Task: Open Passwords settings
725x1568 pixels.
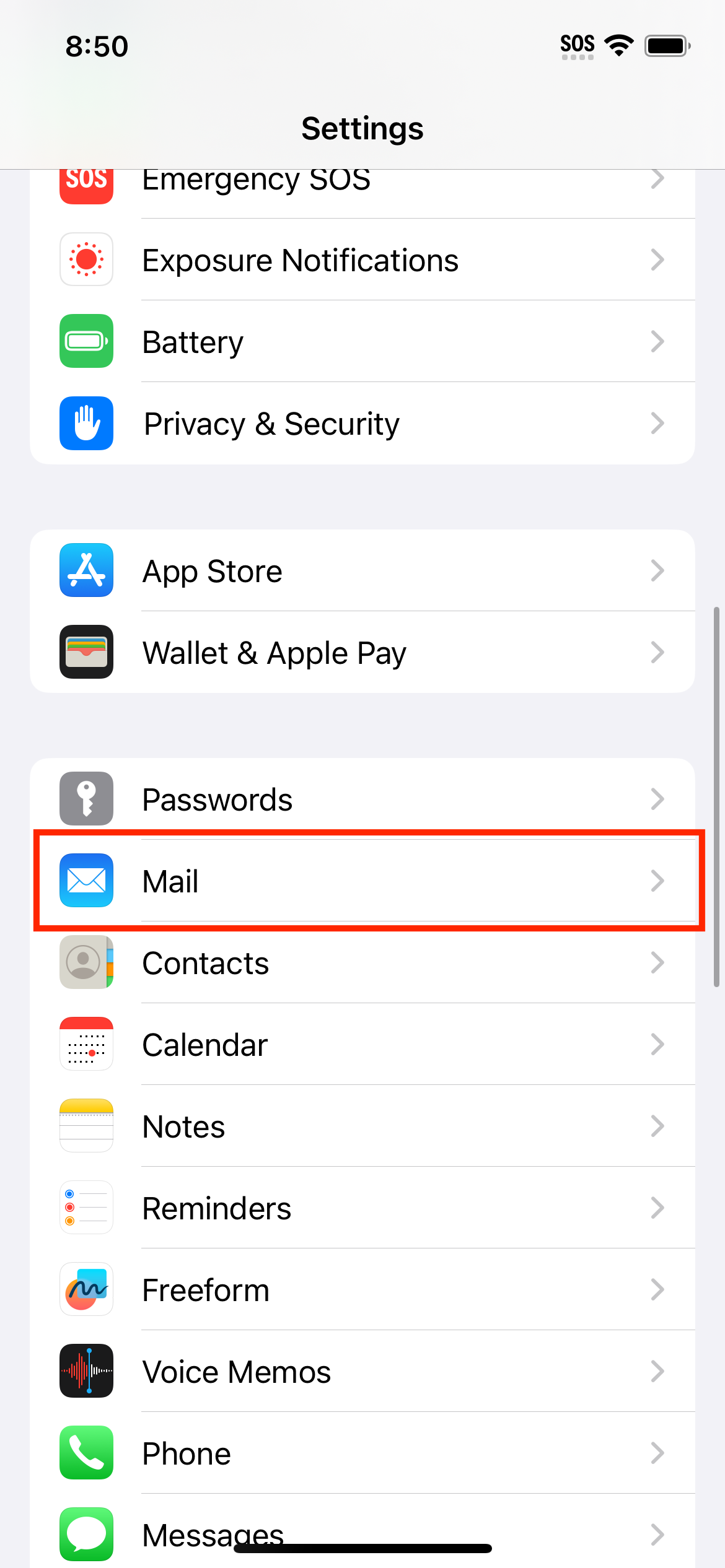Action: [362, 799]
